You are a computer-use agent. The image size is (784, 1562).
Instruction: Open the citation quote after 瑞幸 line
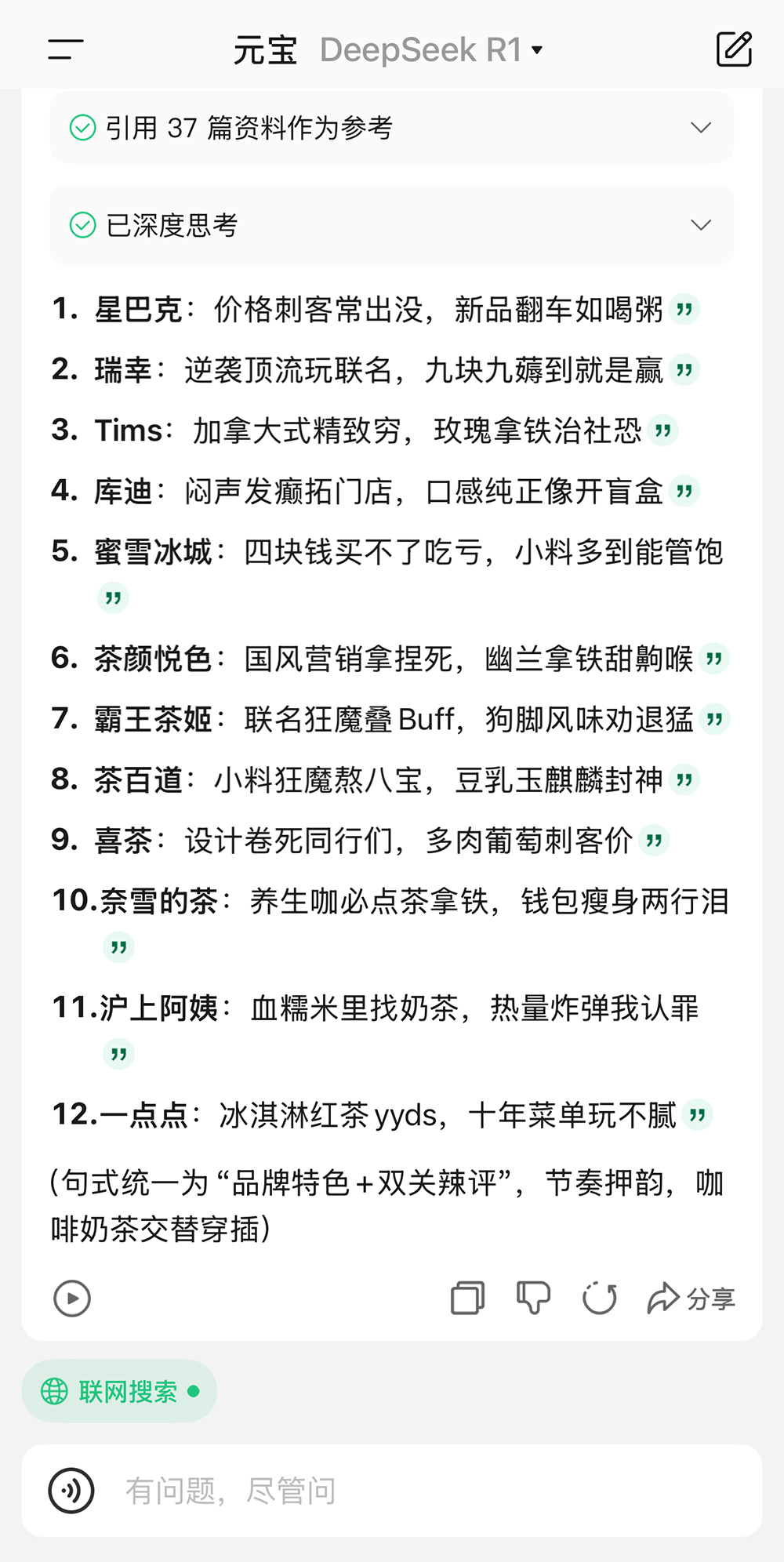click(684, 370)
